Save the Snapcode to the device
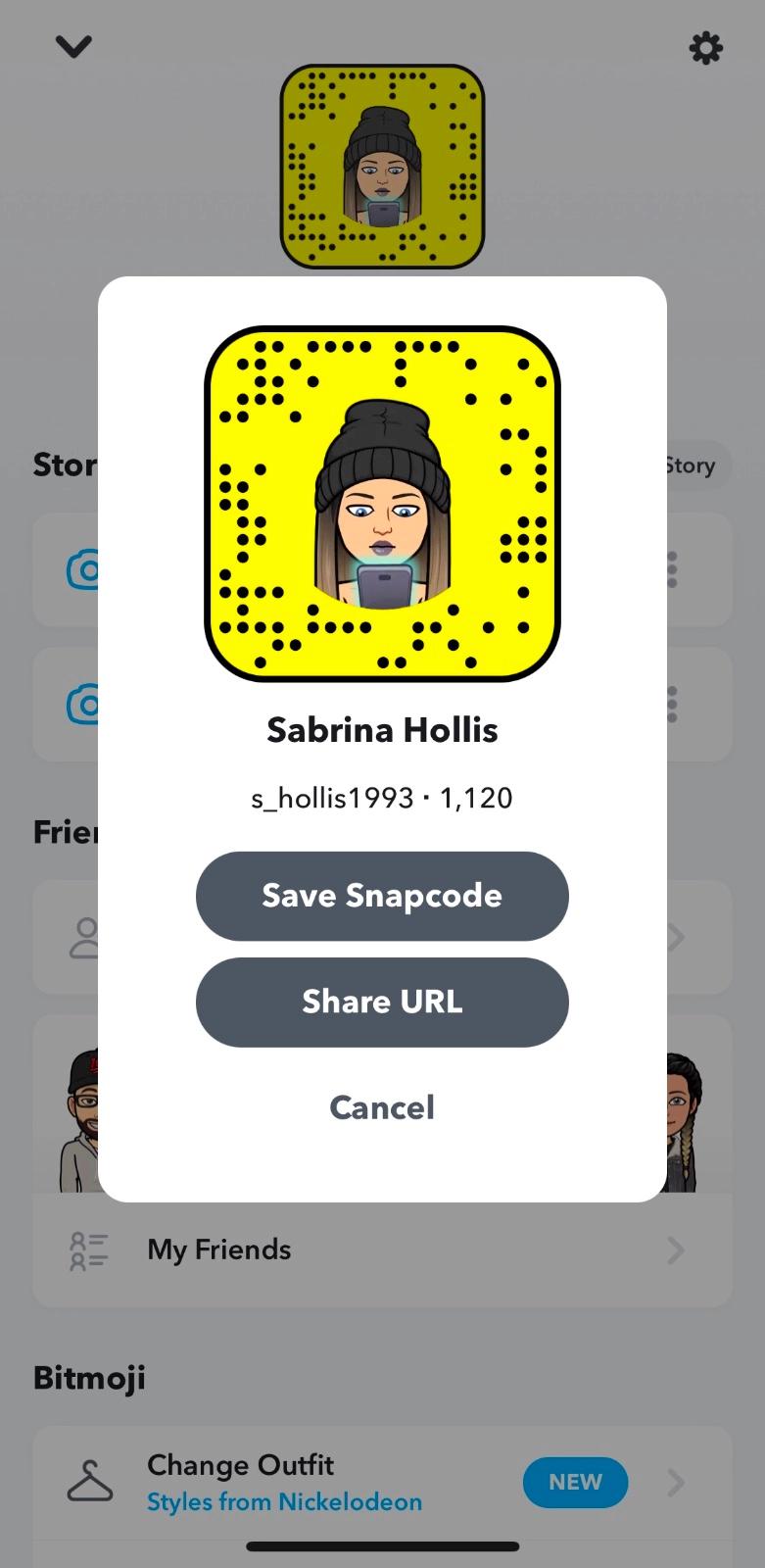Screen dimensions: 765x1568 tap(382, 896)
